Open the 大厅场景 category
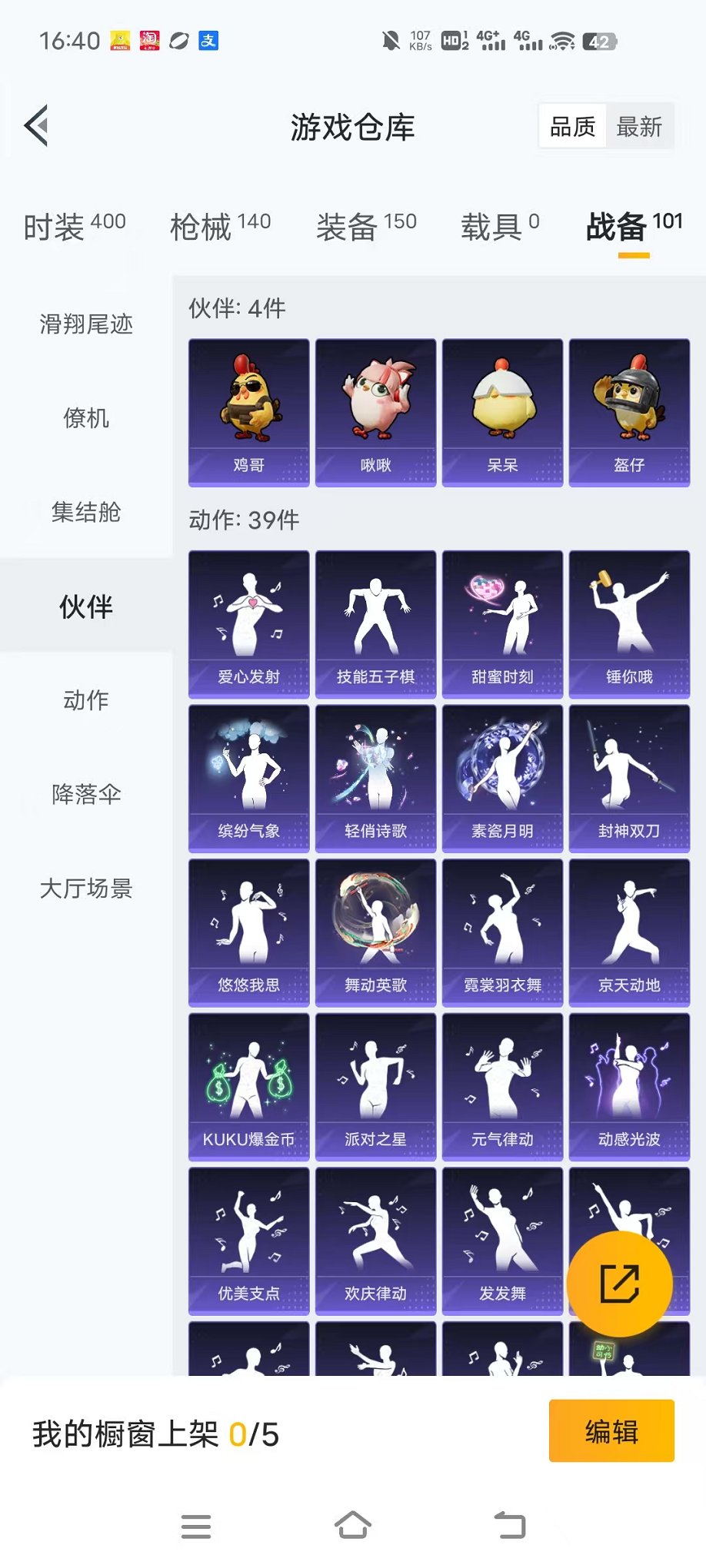 [85, 889]
